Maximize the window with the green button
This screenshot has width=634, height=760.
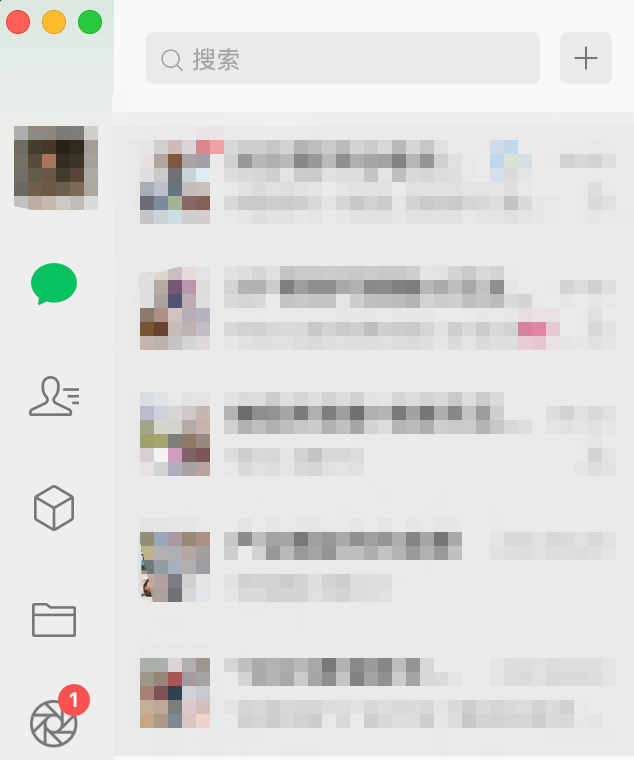pos(90,22)
